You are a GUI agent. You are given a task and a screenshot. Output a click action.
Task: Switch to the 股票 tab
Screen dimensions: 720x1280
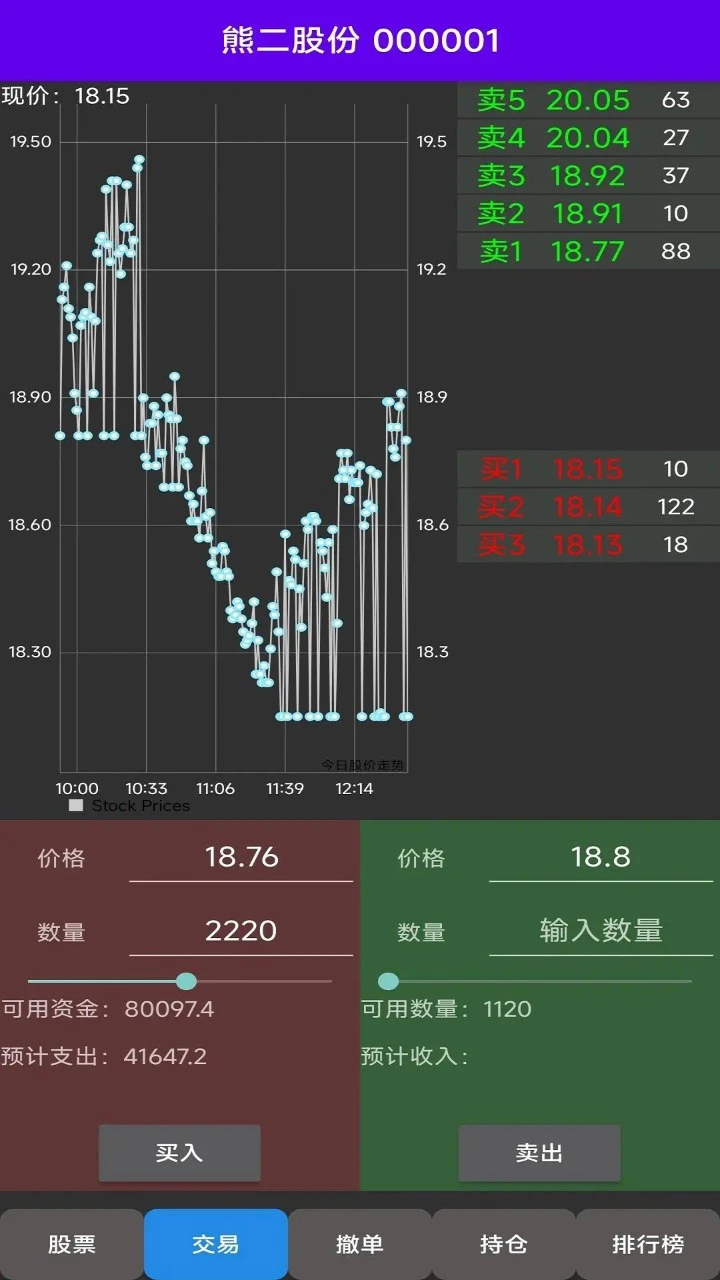(71, 1243)
